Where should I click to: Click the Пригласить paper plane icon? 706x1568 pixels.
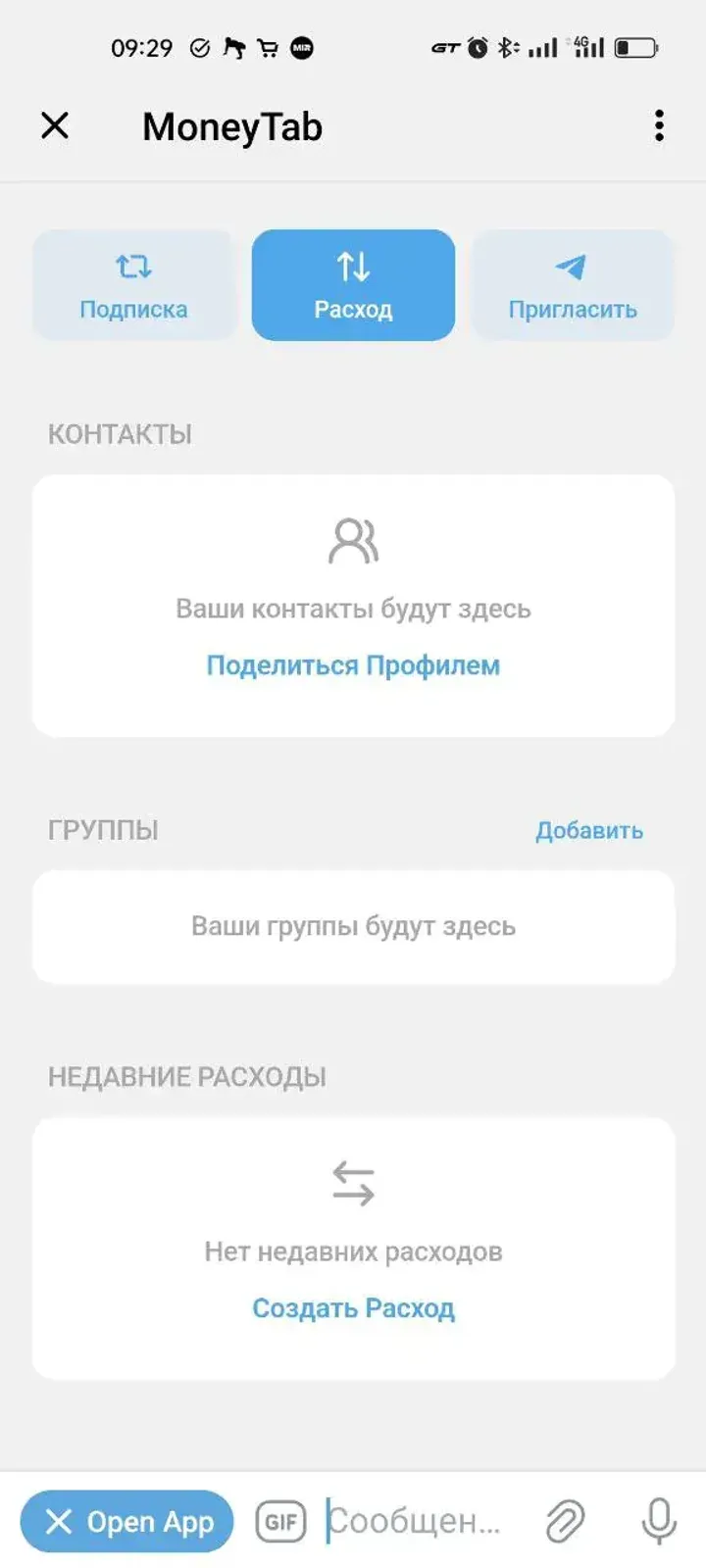point(573,265)
